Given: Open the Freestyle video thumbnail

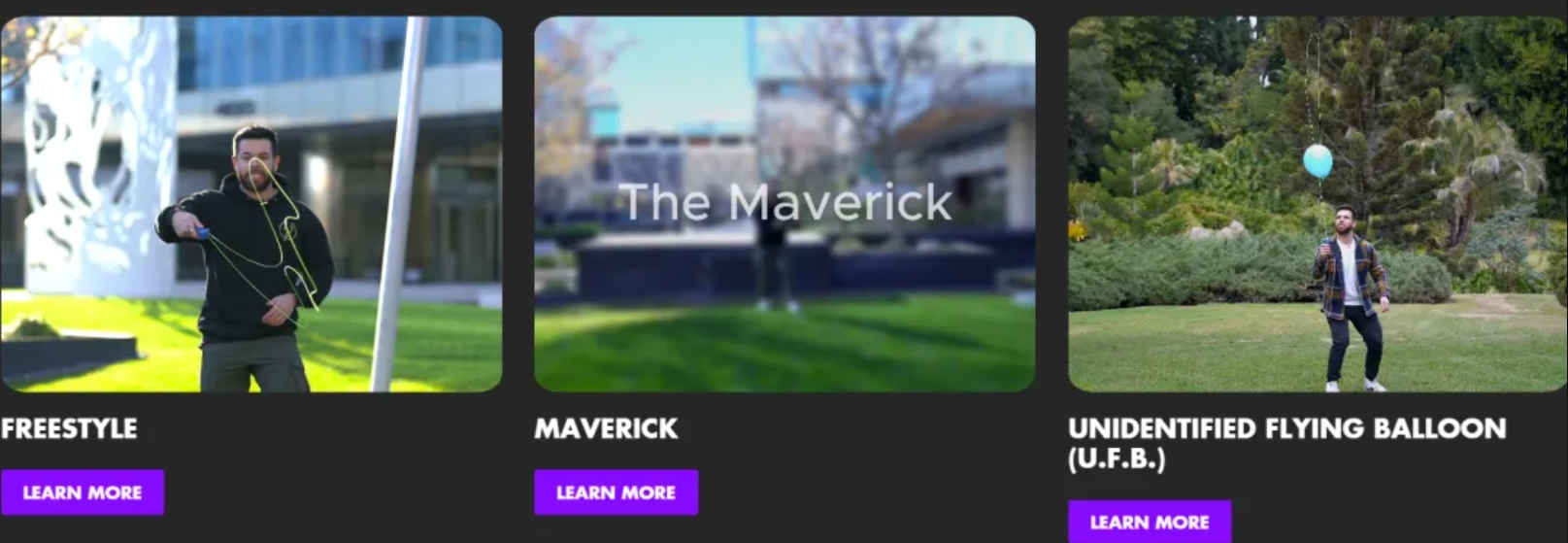Looking at the screenshot, I should [x=250, y=204].
